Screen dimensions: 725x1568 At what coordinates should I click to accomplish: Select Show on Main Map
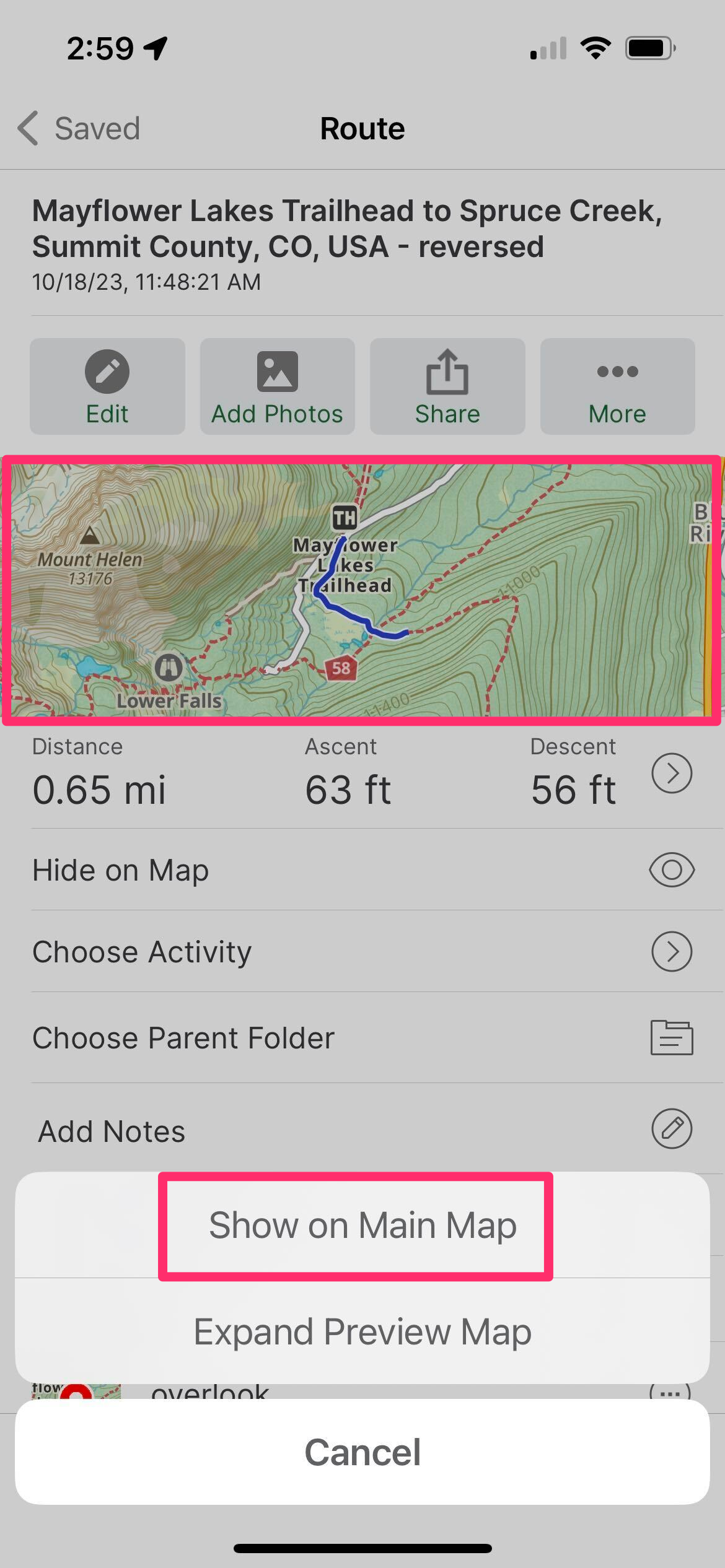point(362,1225)
